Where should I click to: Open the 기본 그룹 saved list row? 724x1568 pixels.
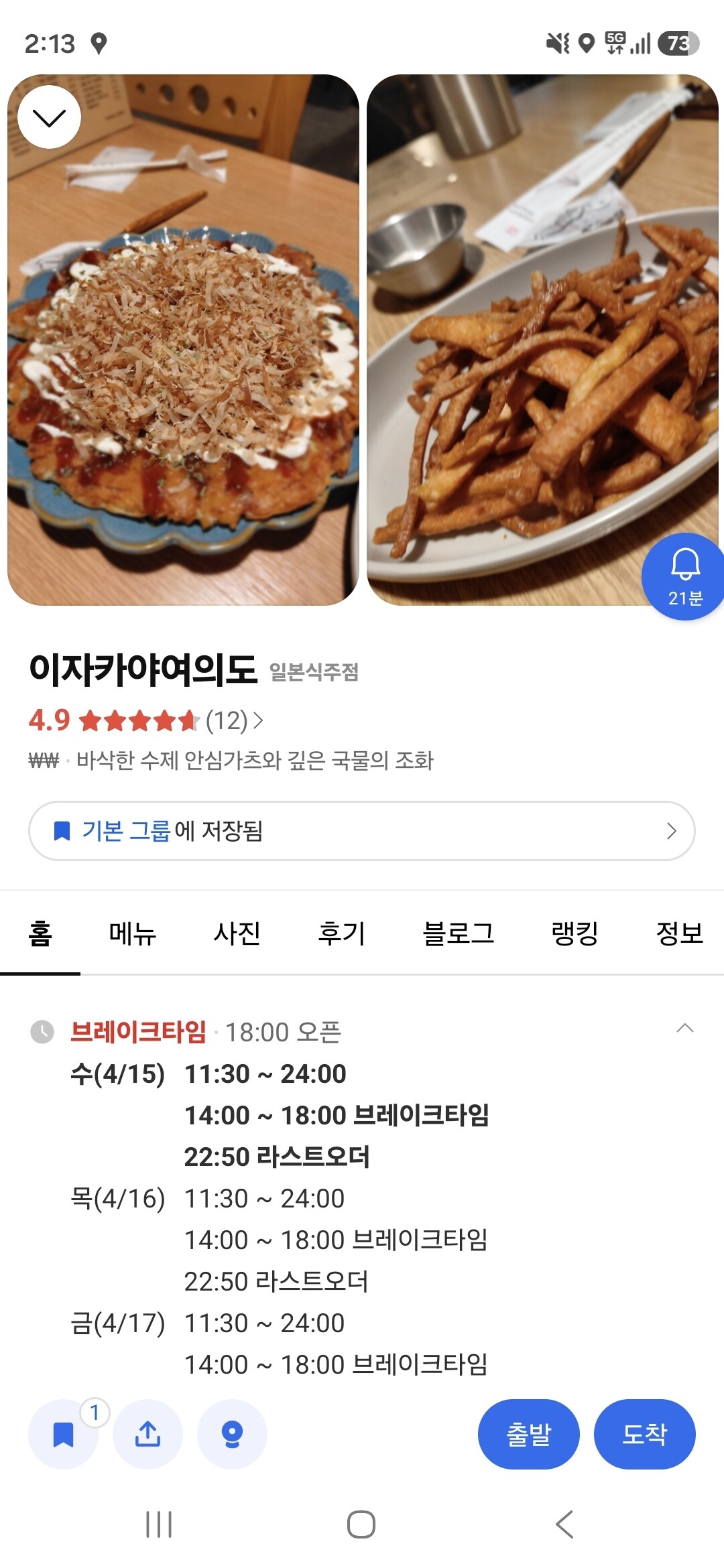click(x=361, y=831)
